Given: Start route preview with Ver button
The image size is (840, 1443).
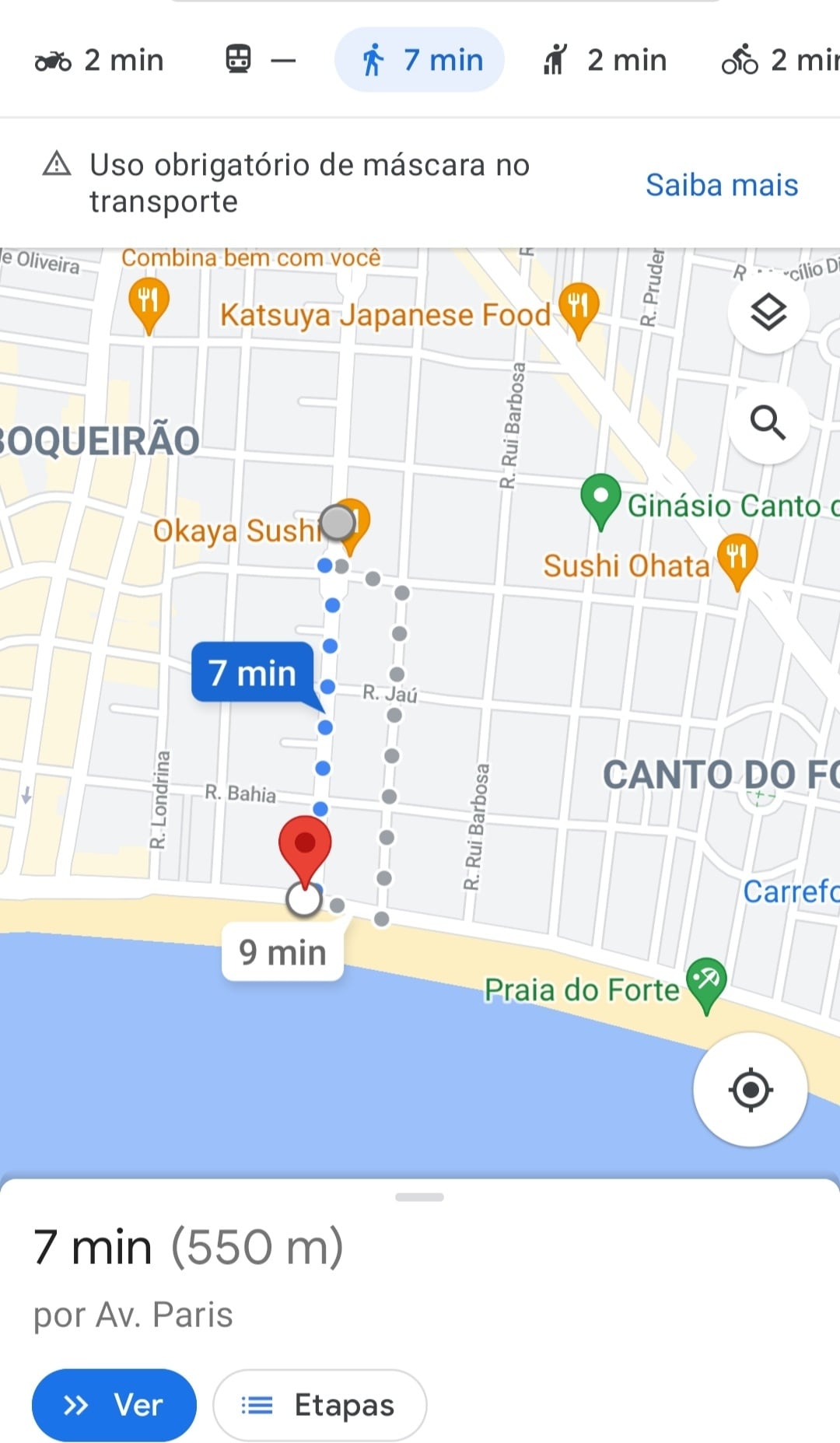Looking at the screenshot, I should pyautogui.click(x=114, y=1405).
